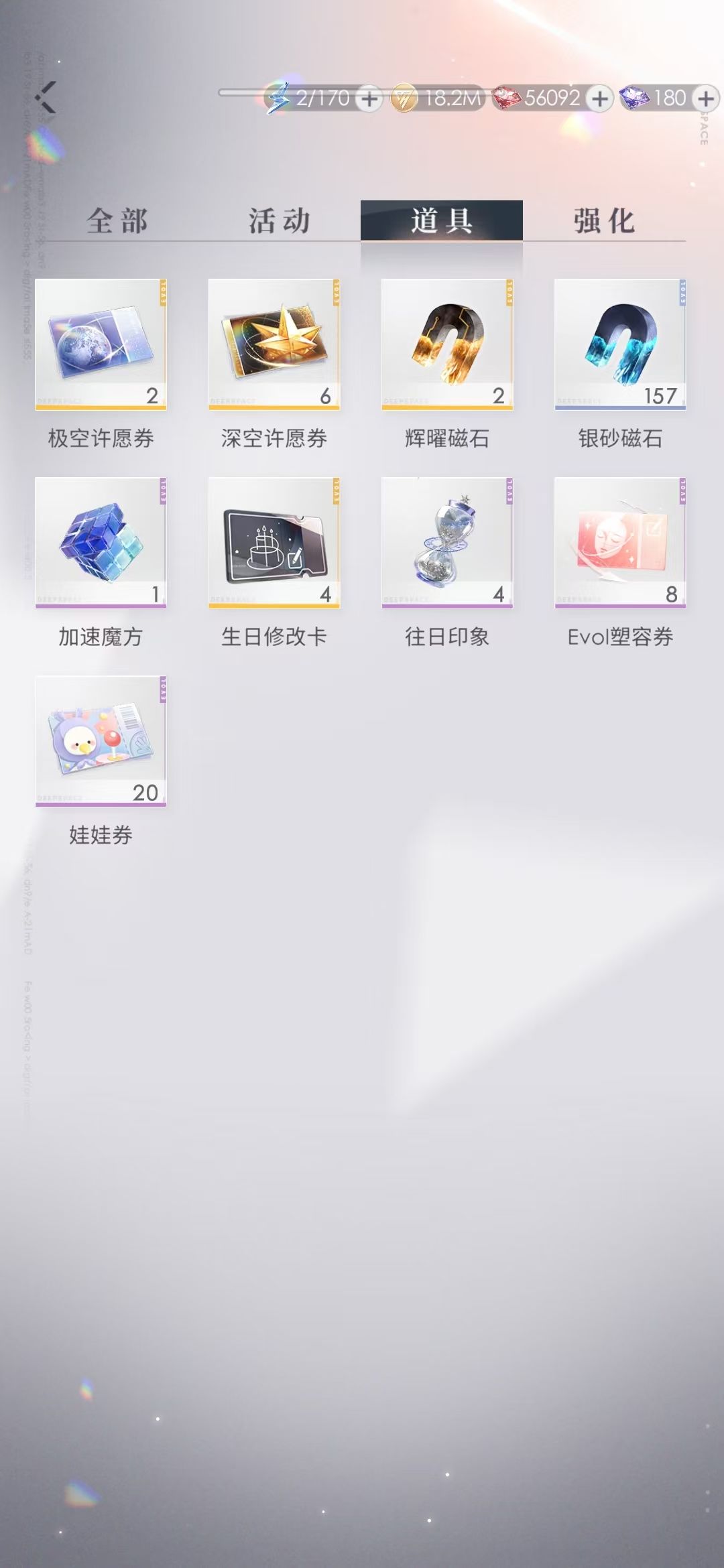Viewport: 724px width, 1568px height.
Task: Add purple diamonds with plus next to 180
Action: tap(705, 99)
